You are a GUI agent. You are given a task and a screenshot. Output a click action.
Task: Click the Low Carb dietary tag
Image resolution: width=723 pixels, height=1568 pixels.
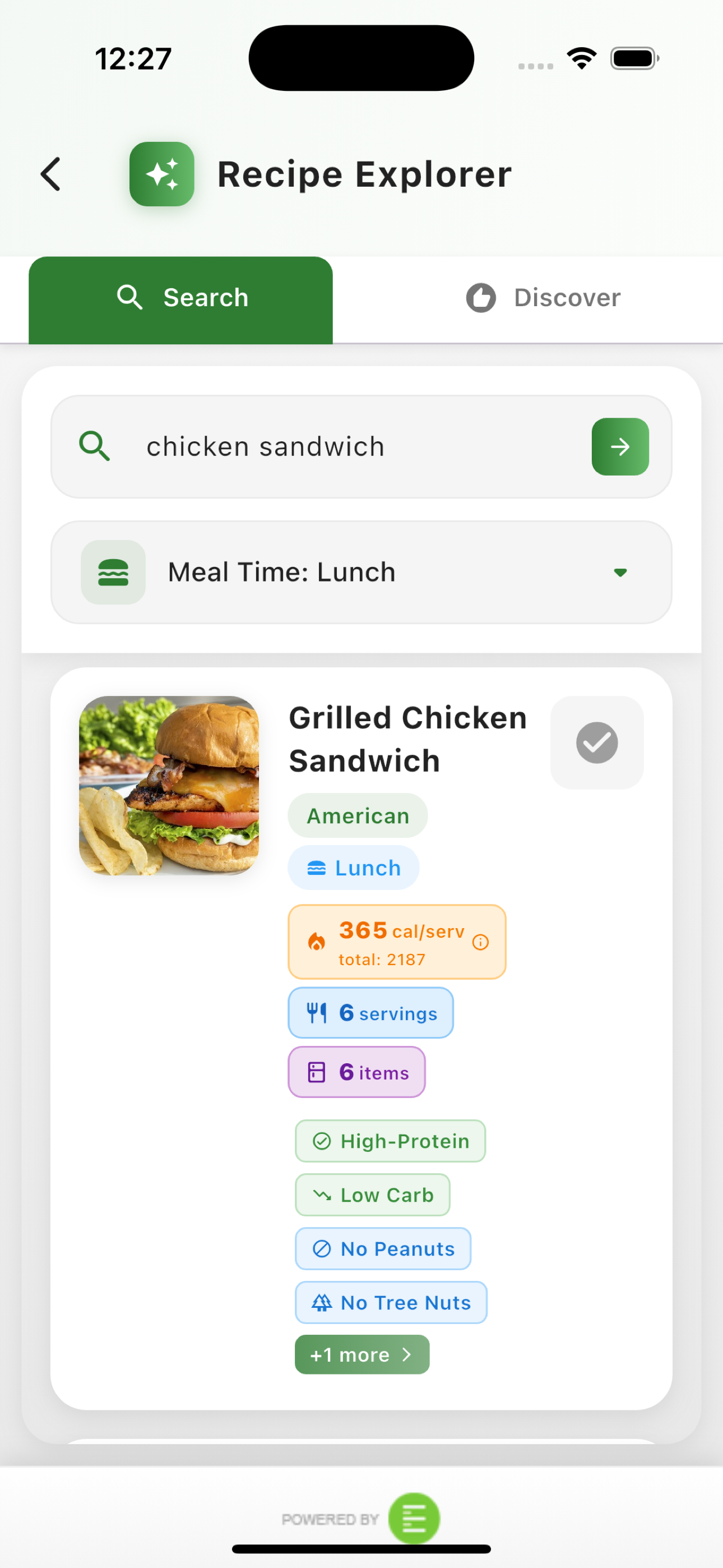[373, 1195]
